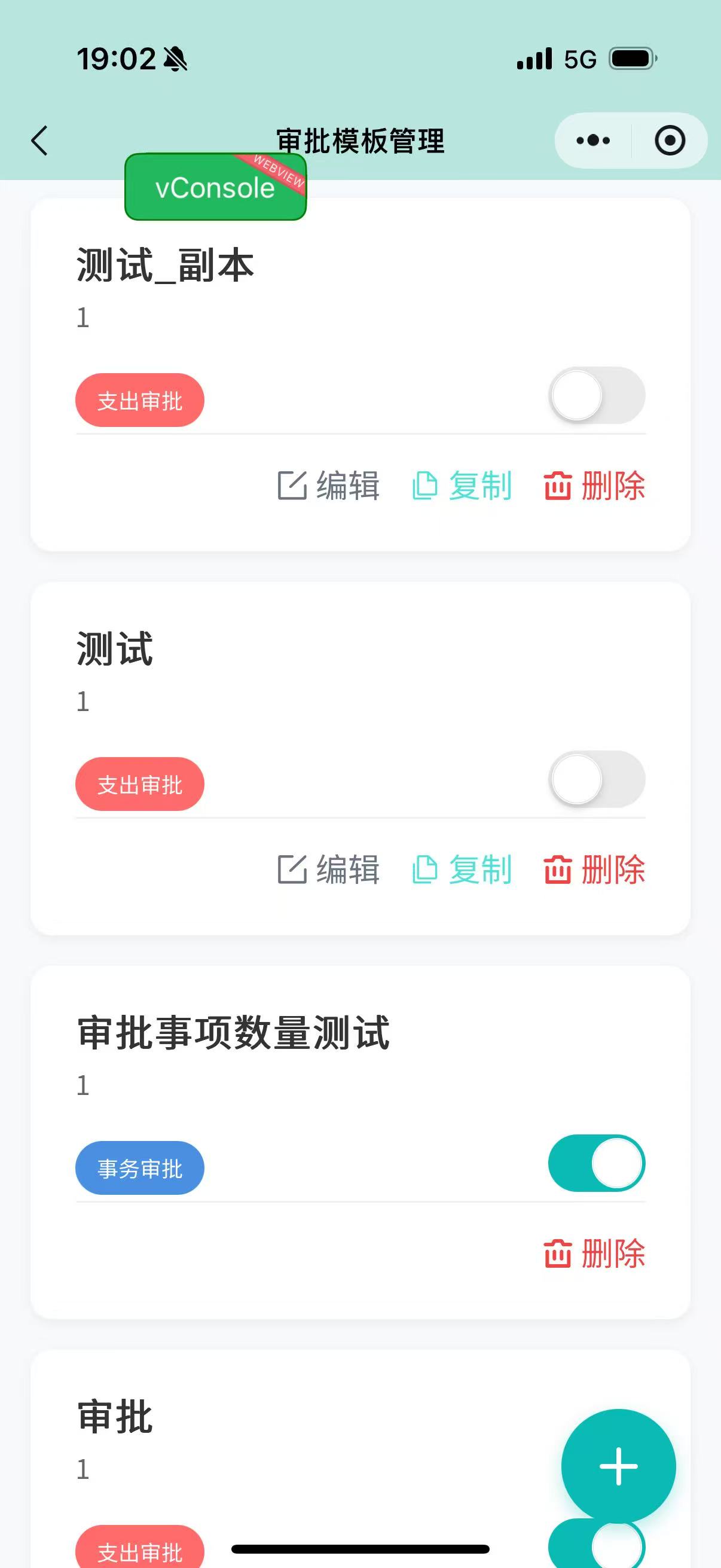
Task: Tap the back chevron to go back
Action: pos(39,140)
